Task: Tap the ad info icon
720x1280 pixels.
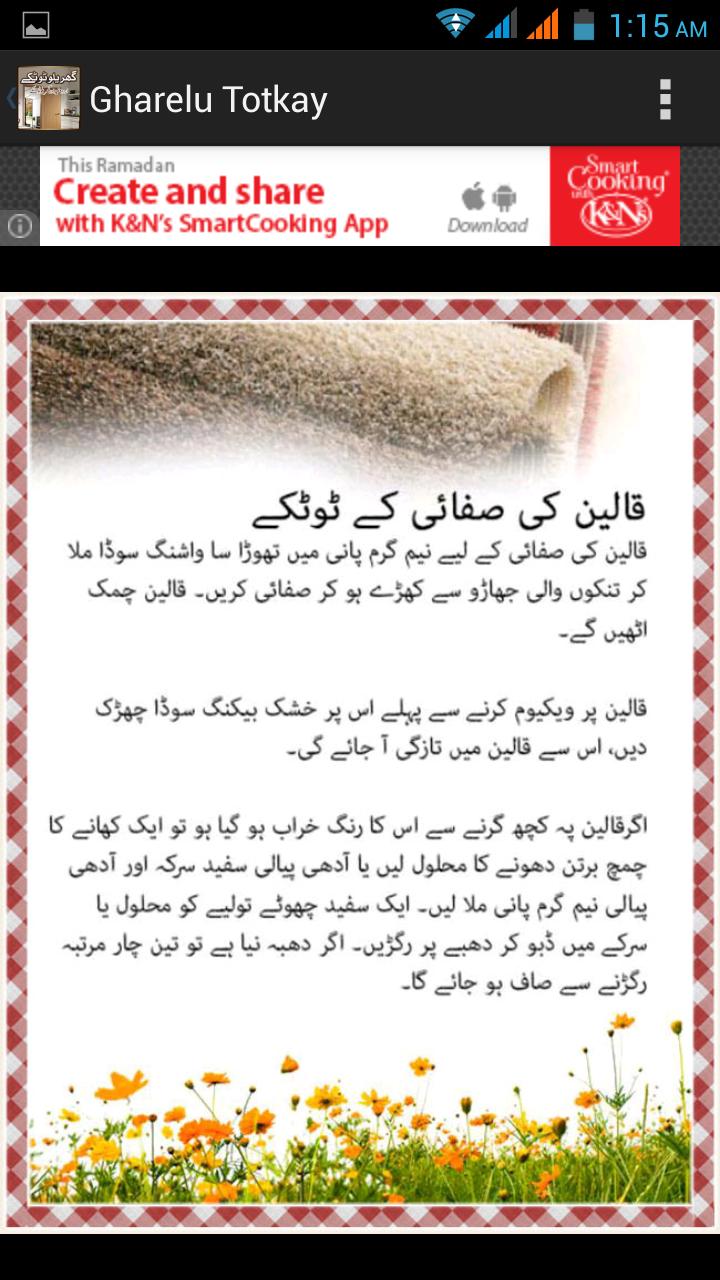Action: click(x=19, y=226)
